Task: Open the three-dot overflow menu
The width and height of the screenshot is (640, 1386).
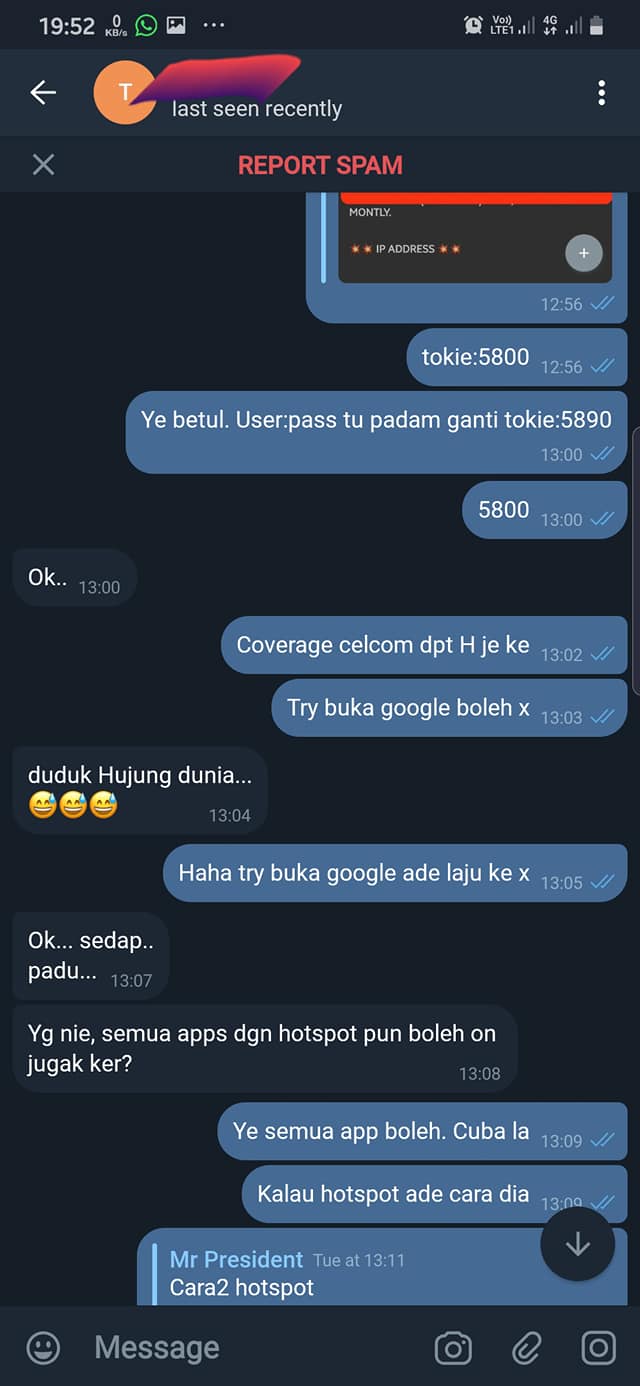Action: pos(601,93)
